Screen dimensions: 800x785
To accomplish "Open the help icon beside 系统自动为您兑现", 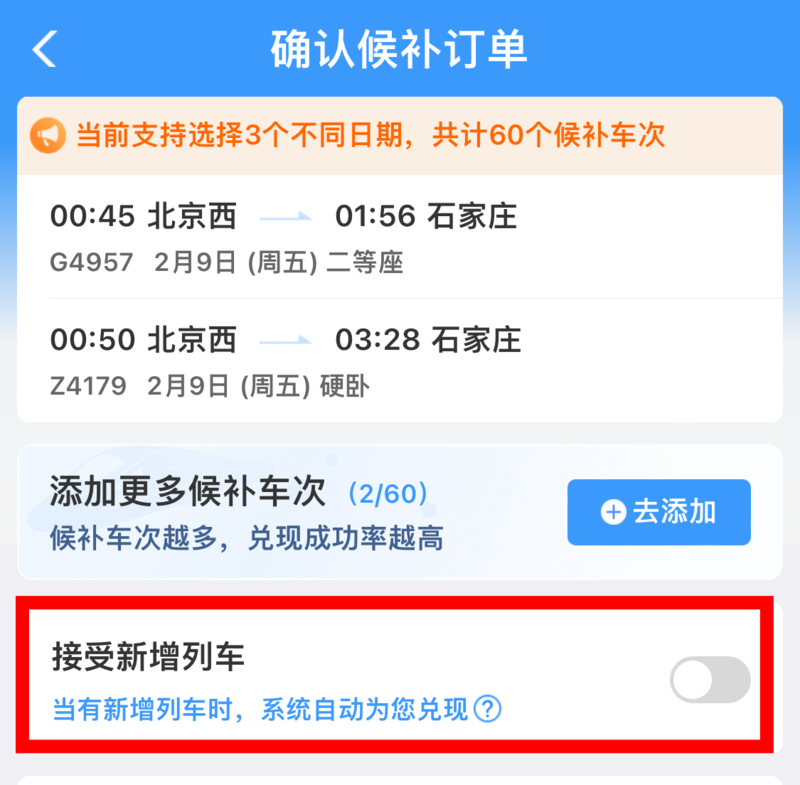I will pos(488,710).
